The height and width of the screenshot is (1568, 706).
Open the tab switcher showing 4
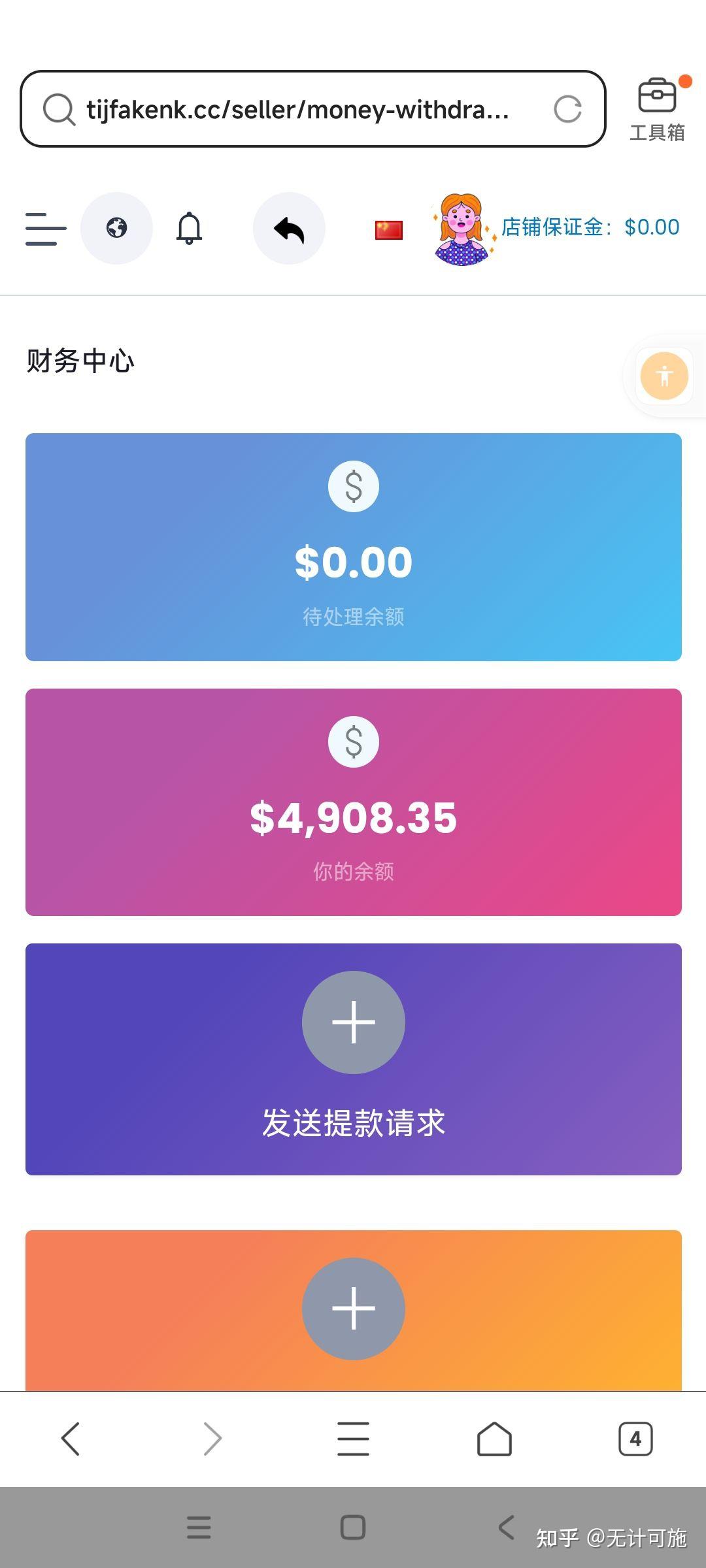tap(635, 1439)
